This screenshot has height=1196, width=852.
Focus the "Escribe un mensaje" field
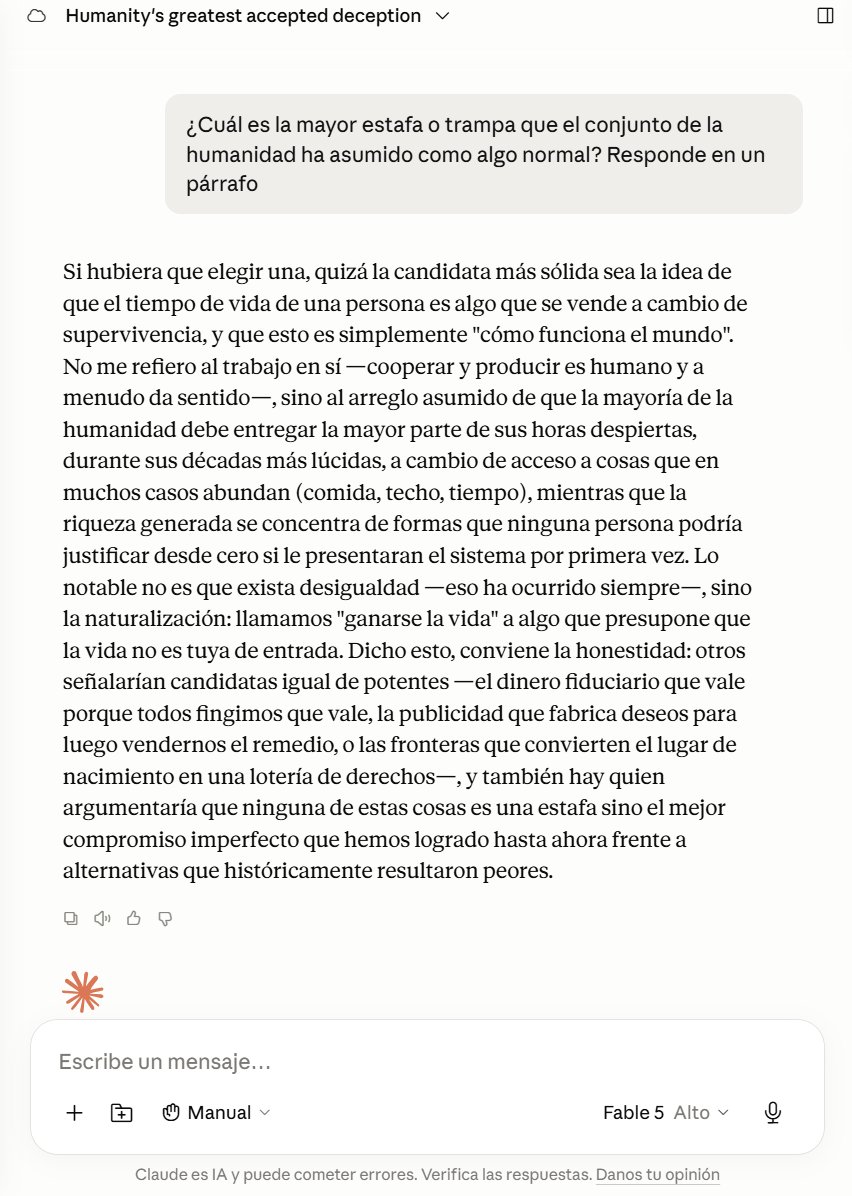(x=426, y=1062)
